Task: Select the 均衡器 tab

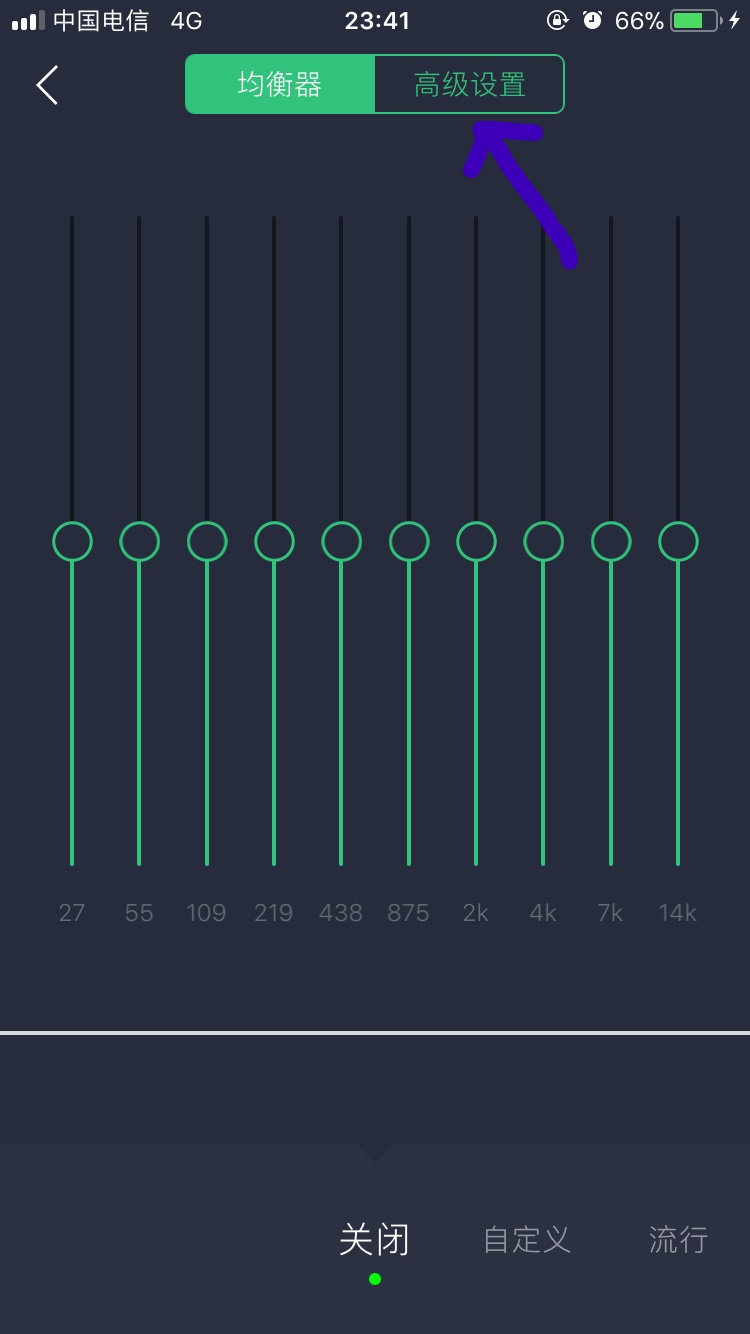Action: [x=280, y=85]
